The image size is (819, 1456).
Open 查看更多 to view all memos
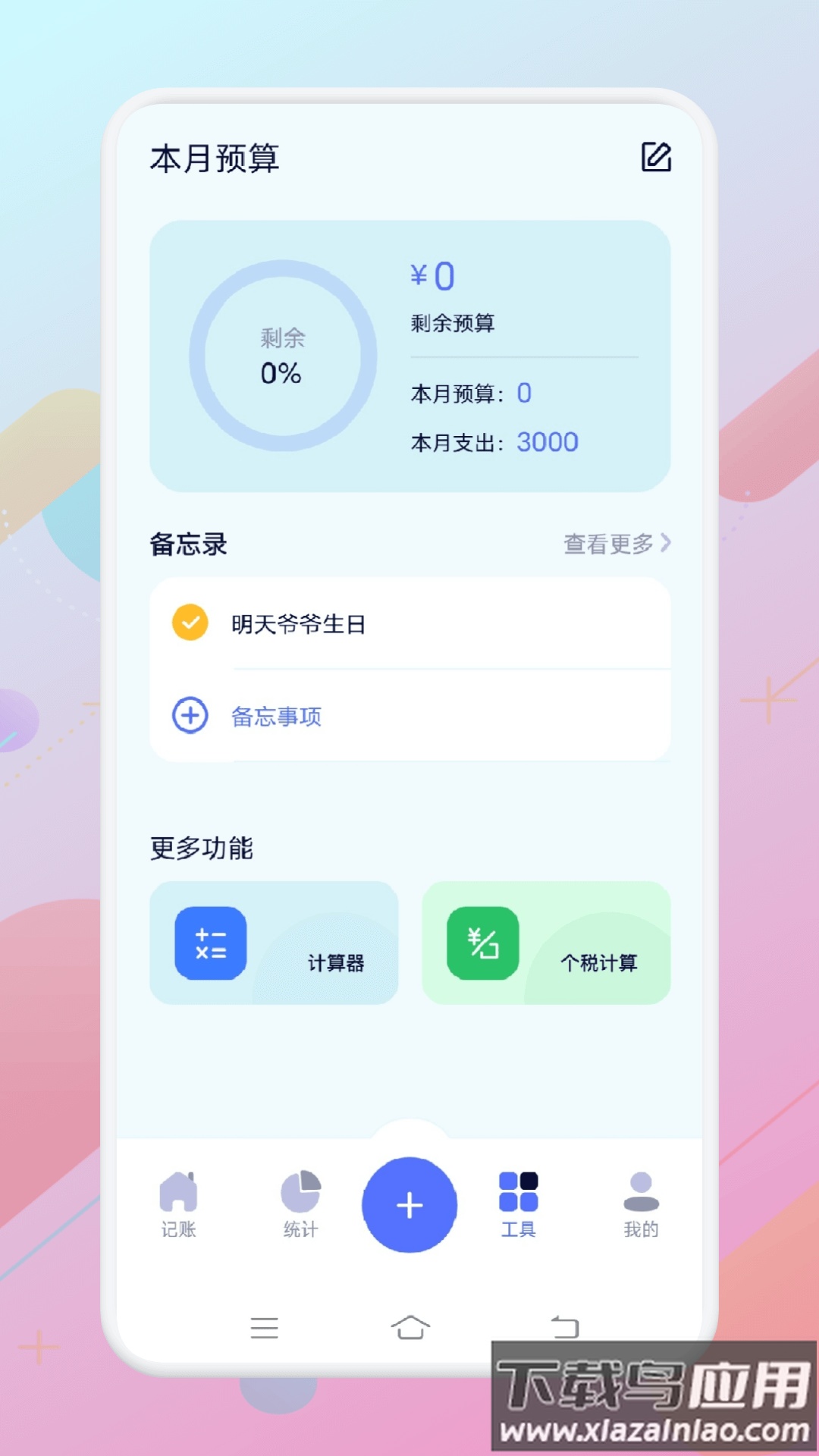point(610,543)
